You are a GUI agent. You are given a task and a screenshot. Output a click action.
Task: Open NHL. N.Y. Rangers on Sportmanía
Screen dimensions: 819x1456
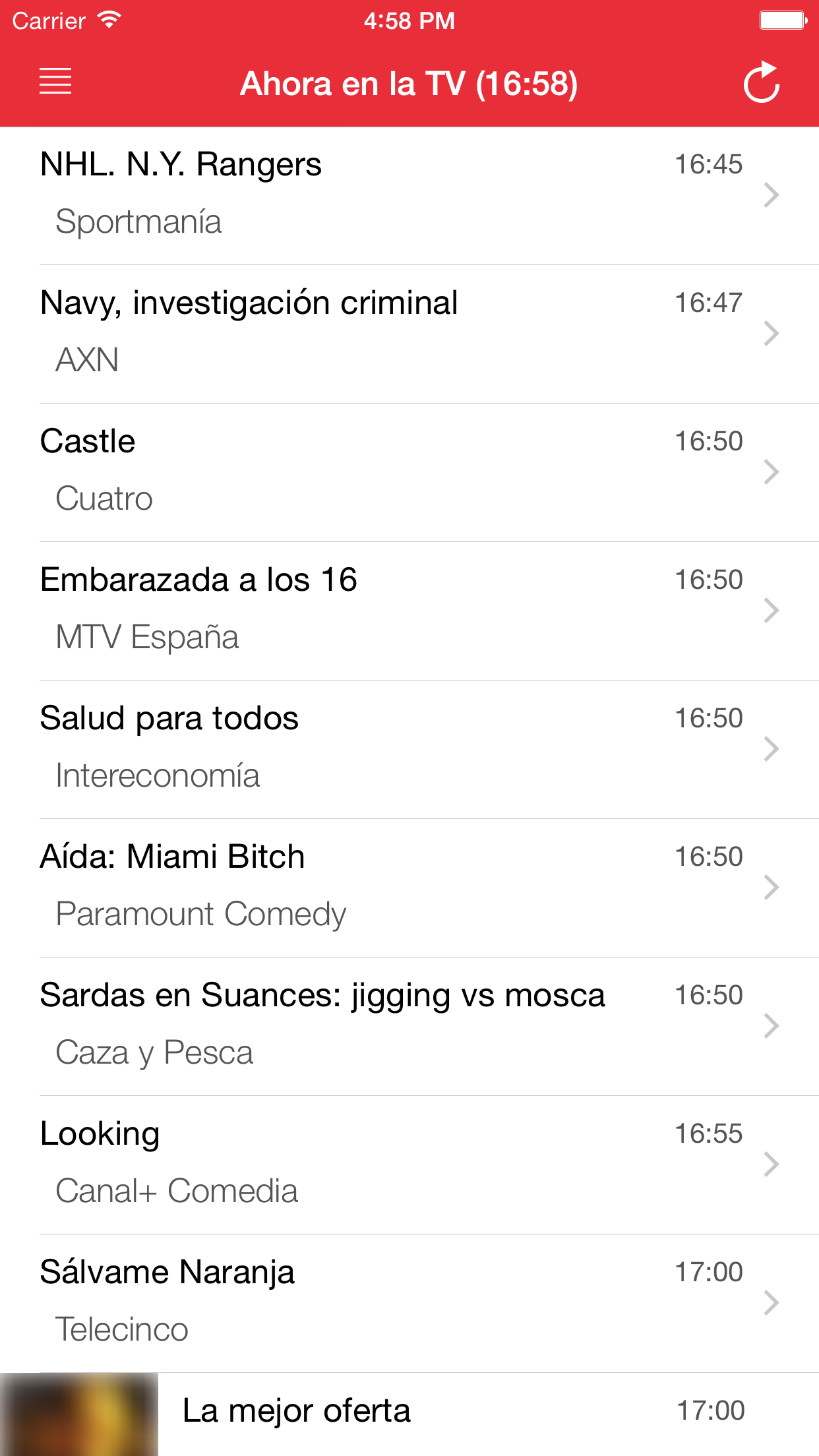(x=409, y=196)
